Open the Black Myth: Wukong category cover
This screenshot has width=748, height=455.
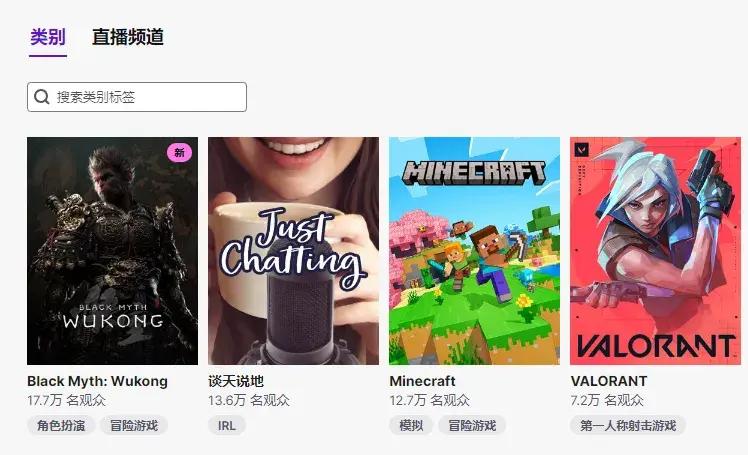pos(112,250)
